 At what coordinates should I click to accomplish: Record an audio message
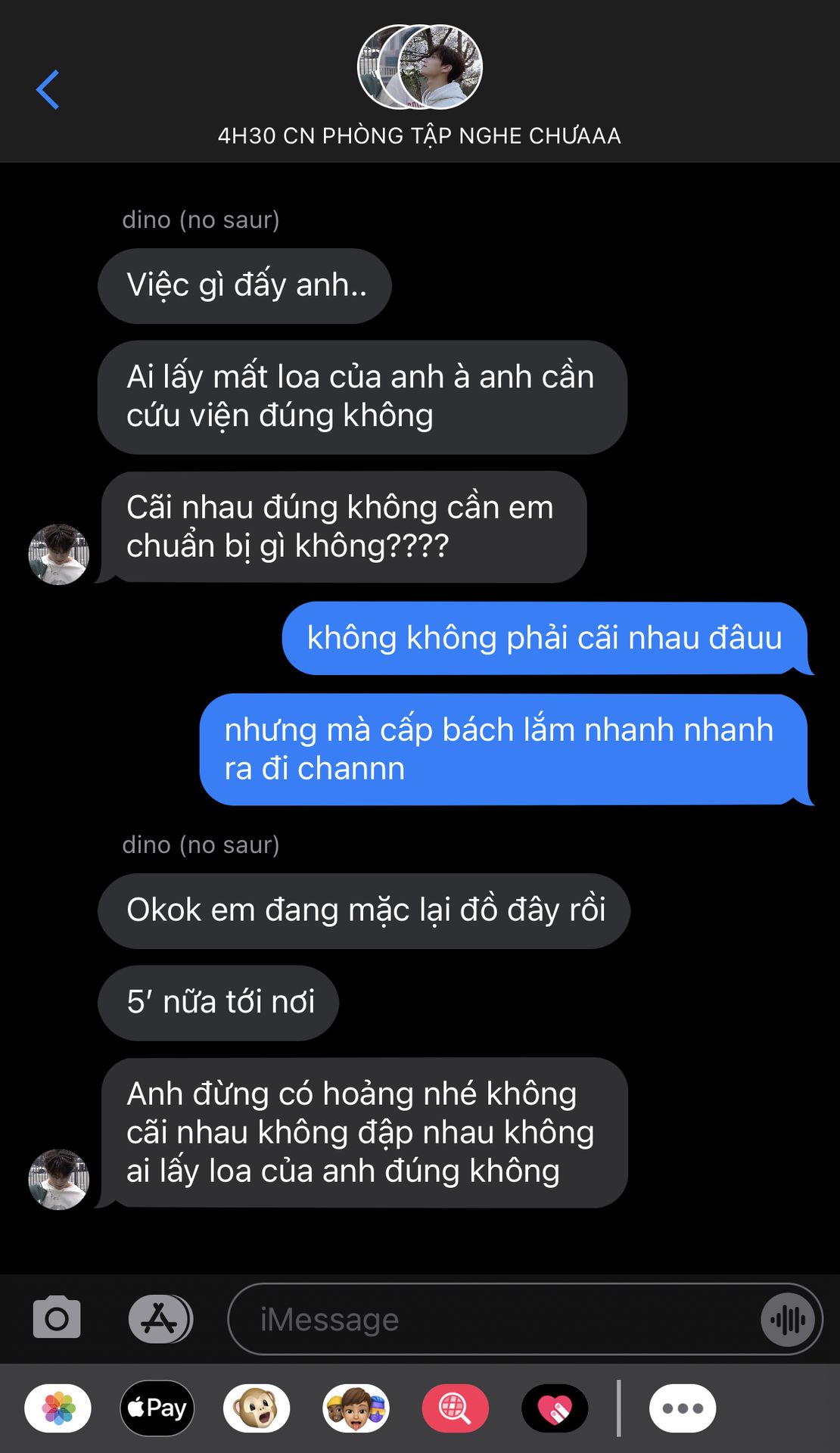coord(788,1320)
